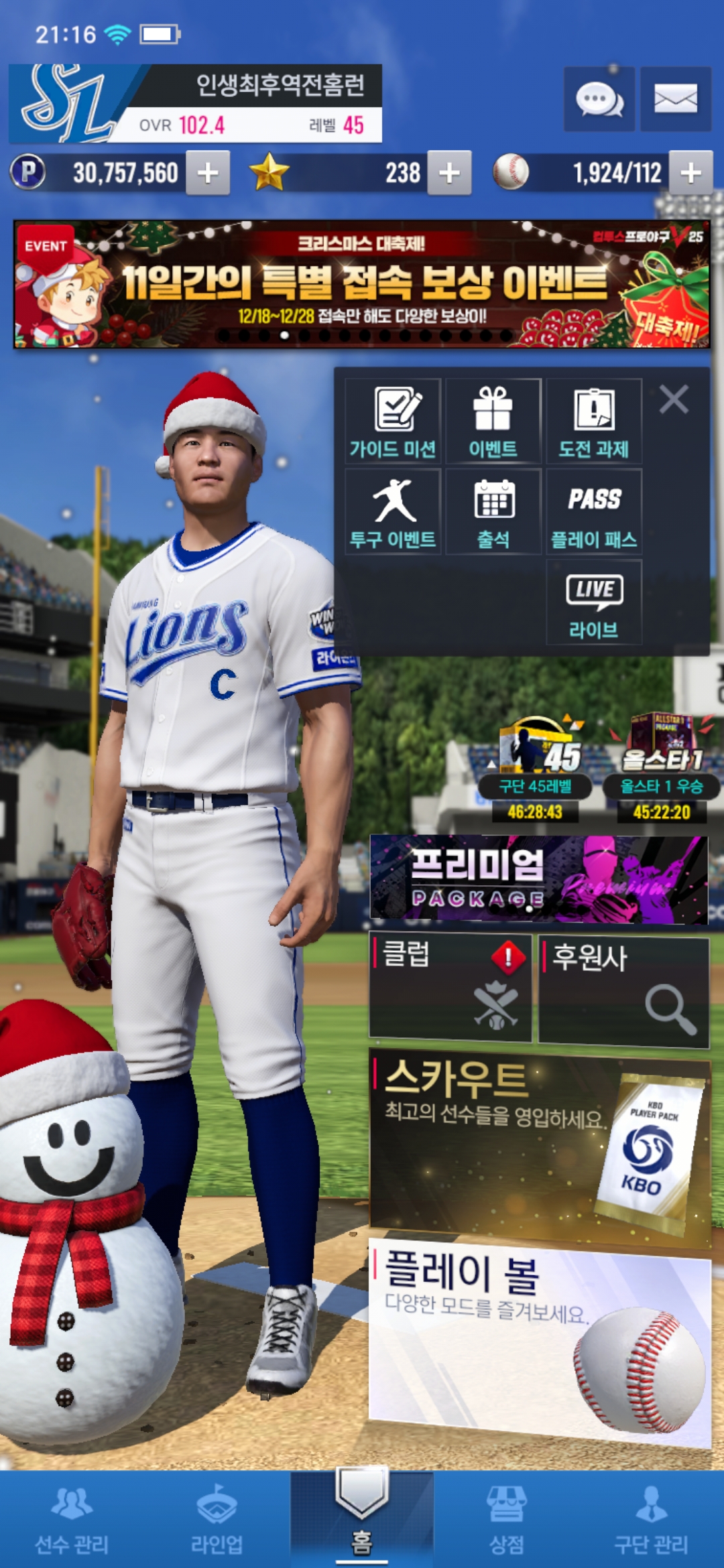Add more stars with the plus button
This screenshot has width=724, height=1568.
pos(449,173)
